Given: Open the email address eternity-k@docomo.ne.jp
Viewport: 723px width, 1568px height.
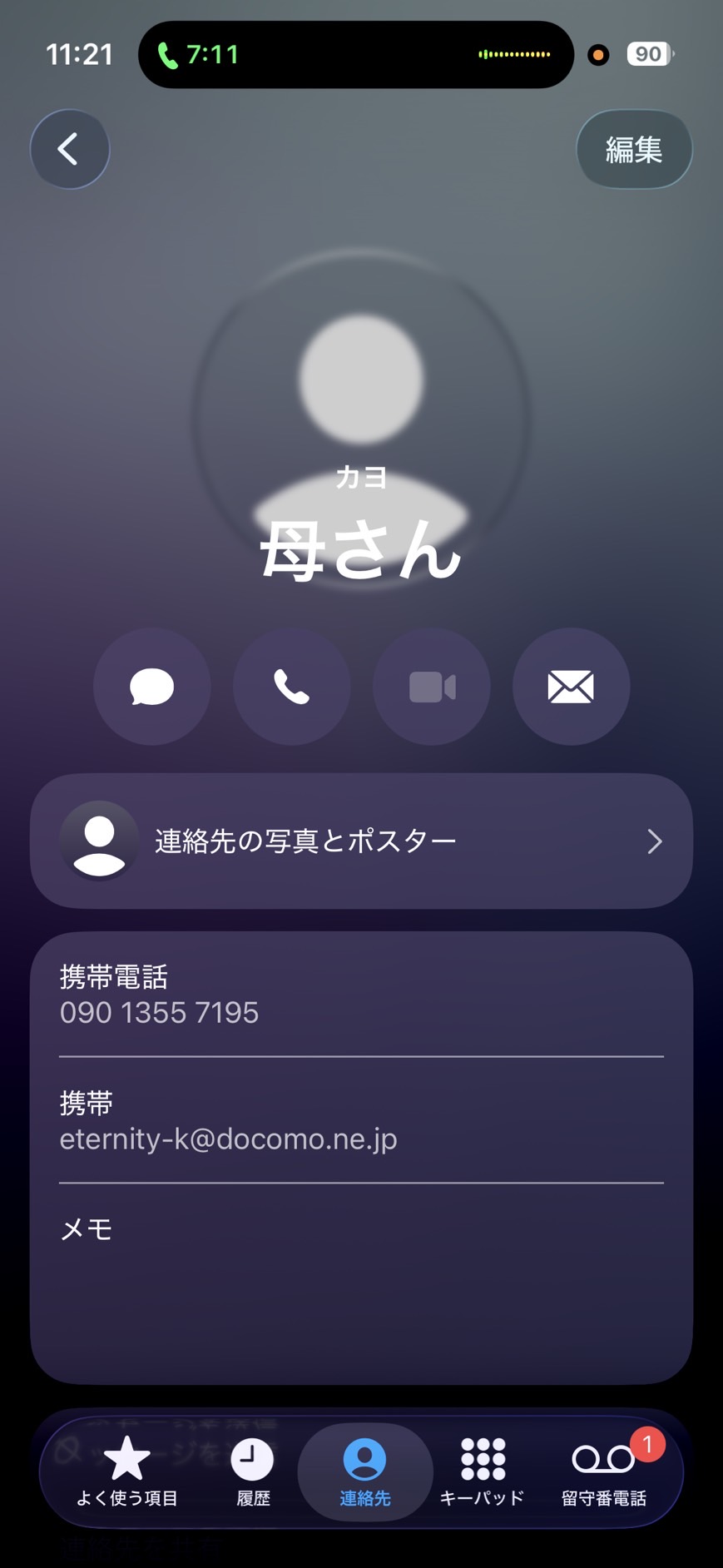Looking at the screenshot, I should pos(228,1139).
